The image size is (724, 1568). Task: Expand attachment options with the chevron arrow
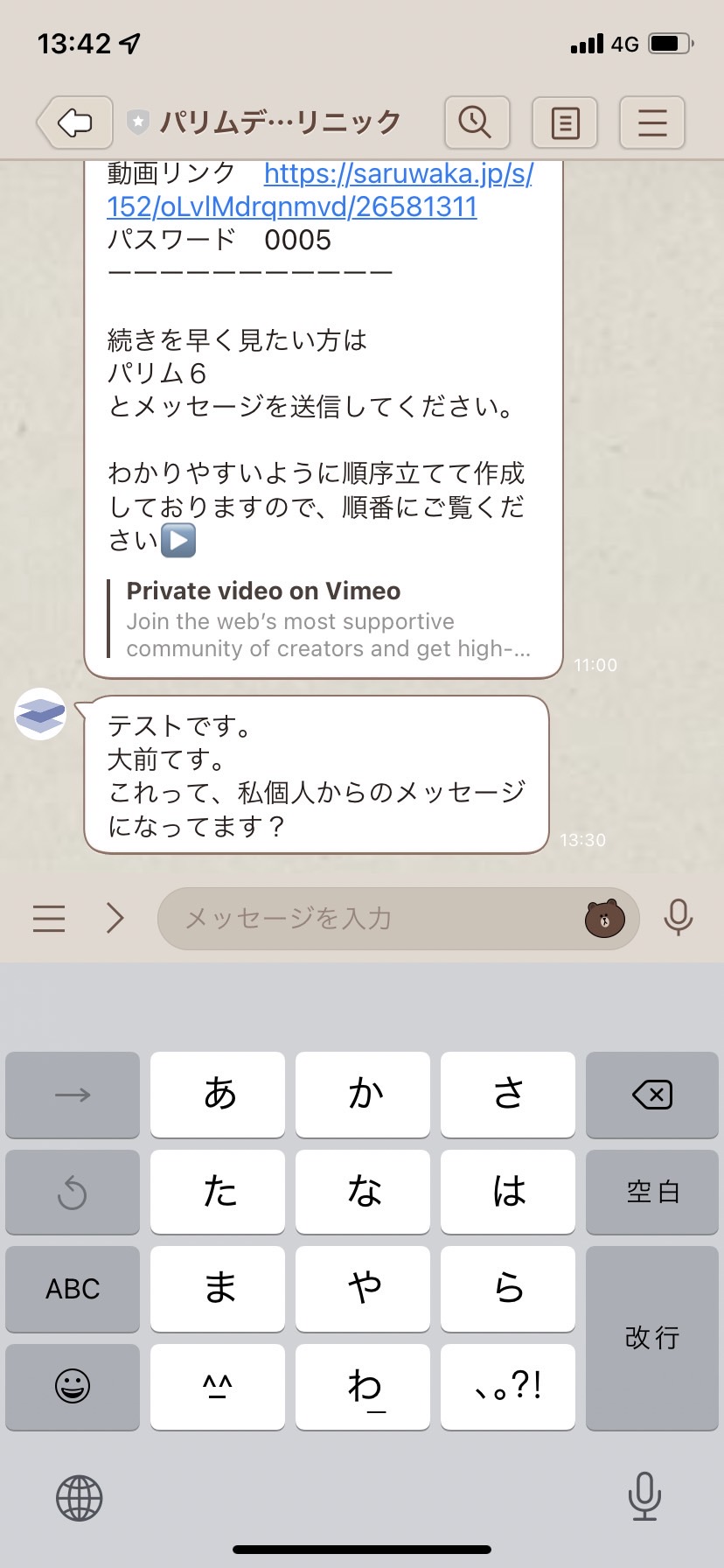[115, 919]
